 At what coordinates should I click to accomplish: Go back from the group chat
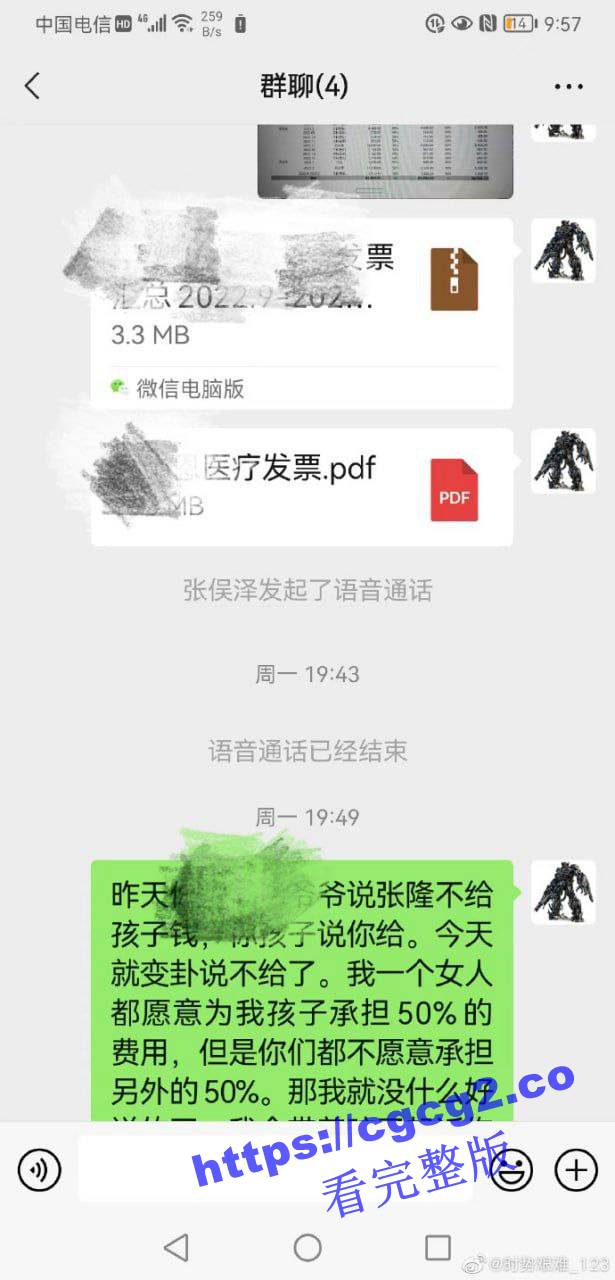click(x=32, y=86)
